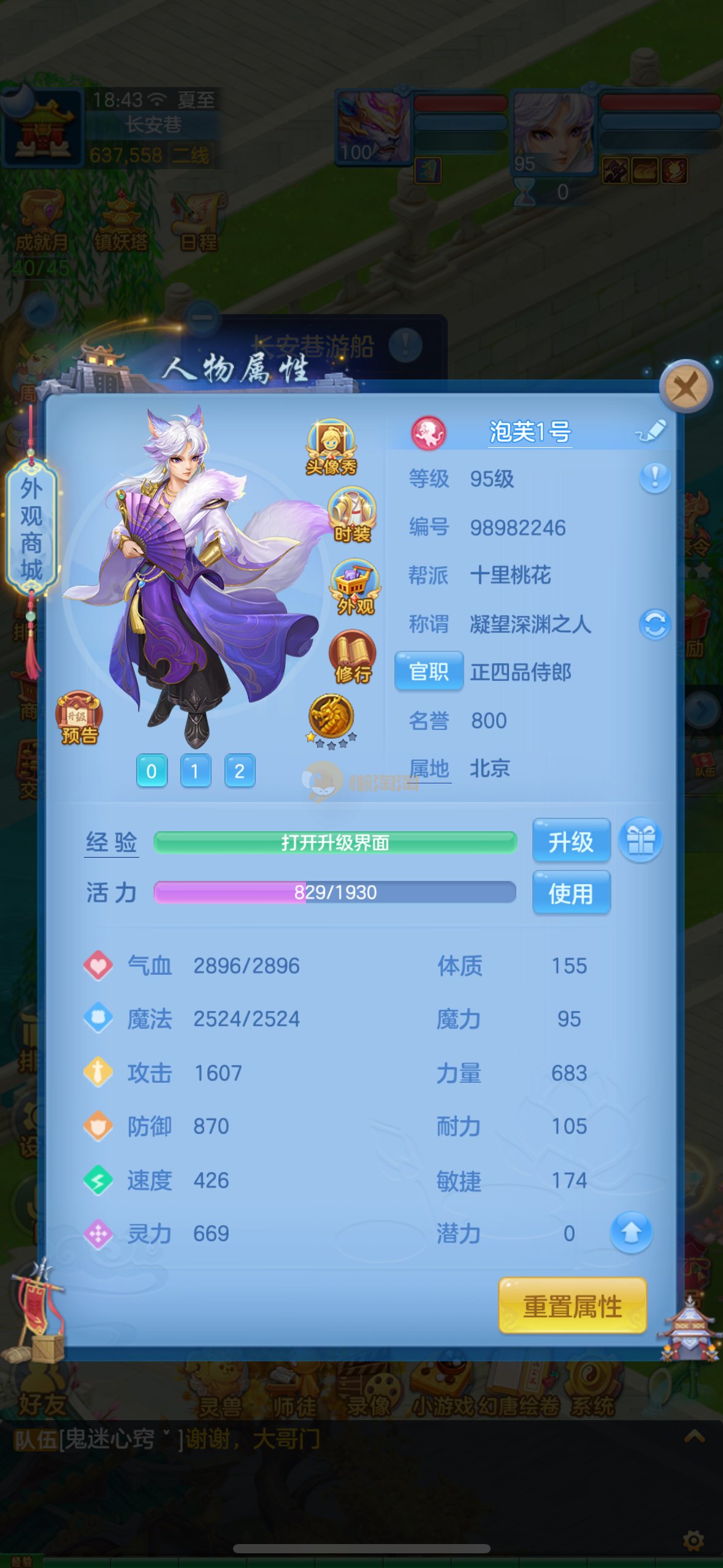Screen dimensions: 723x1568
Task: Tap 升级 to level up
Action: 570,841
